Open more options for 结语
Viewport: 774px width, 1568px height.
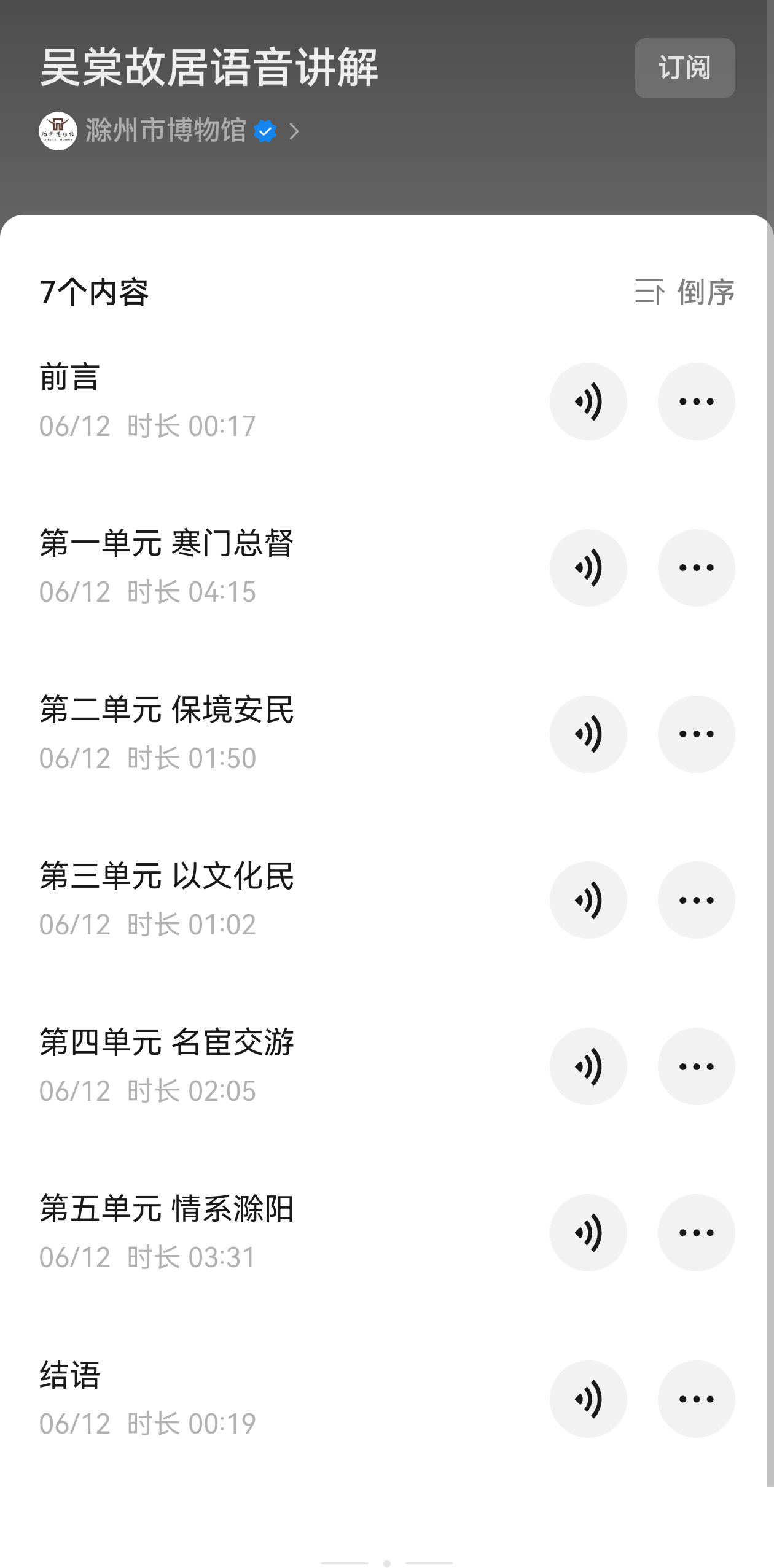pyautogui.click(x=696, y=1399)
